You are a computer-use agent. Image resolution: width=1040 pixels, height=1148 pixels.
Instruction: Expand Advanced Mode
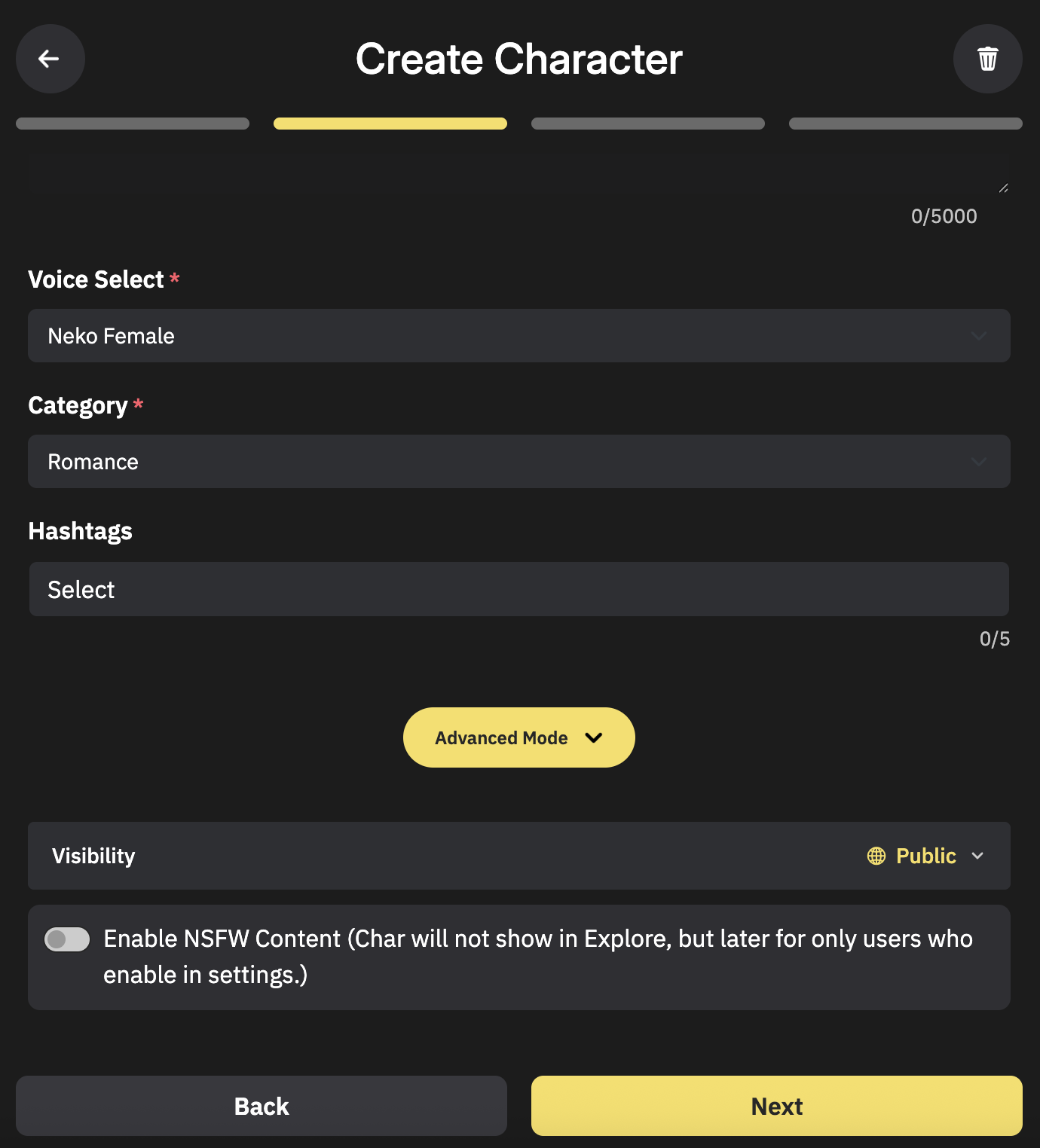(x=518, y=737)
